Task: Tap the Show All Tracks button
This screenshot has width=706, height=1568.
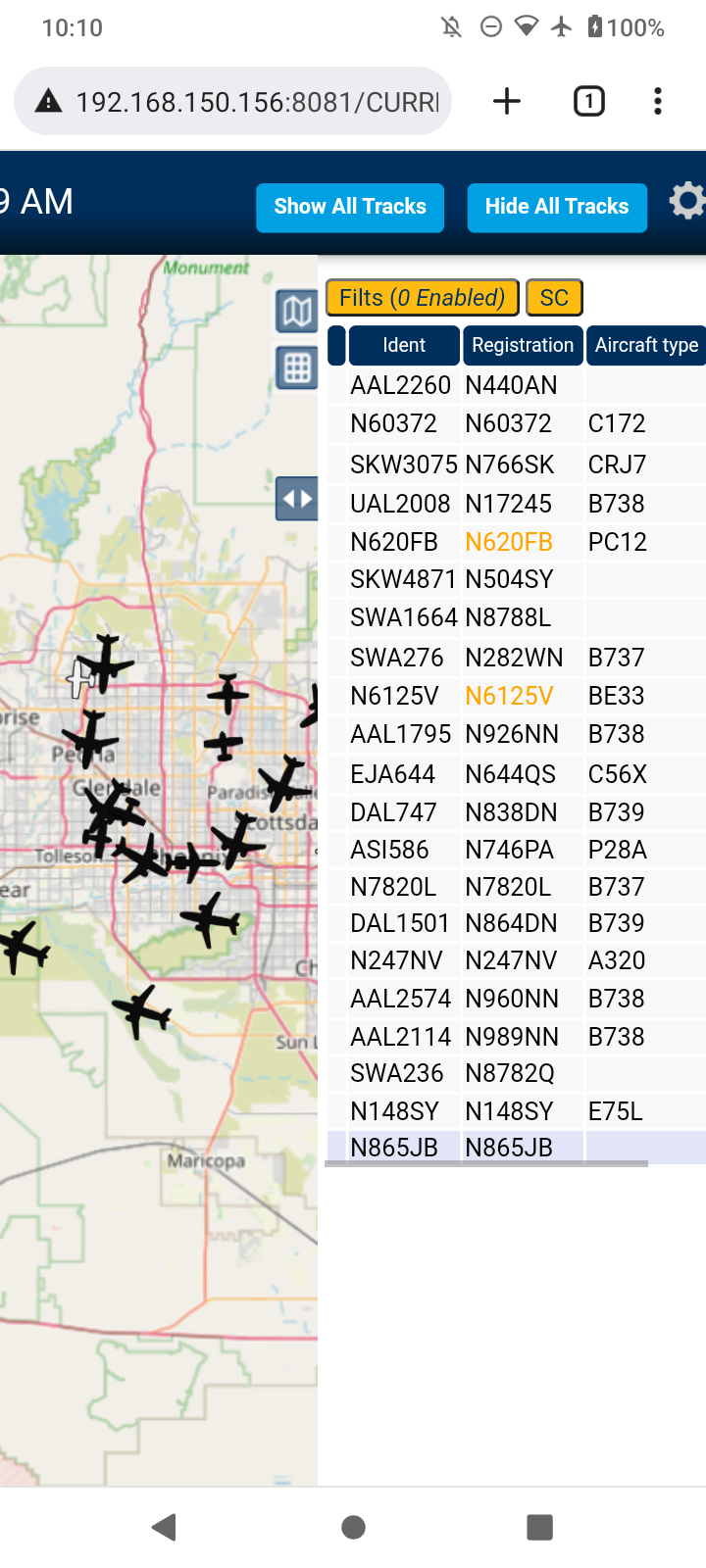Action: 350,207
